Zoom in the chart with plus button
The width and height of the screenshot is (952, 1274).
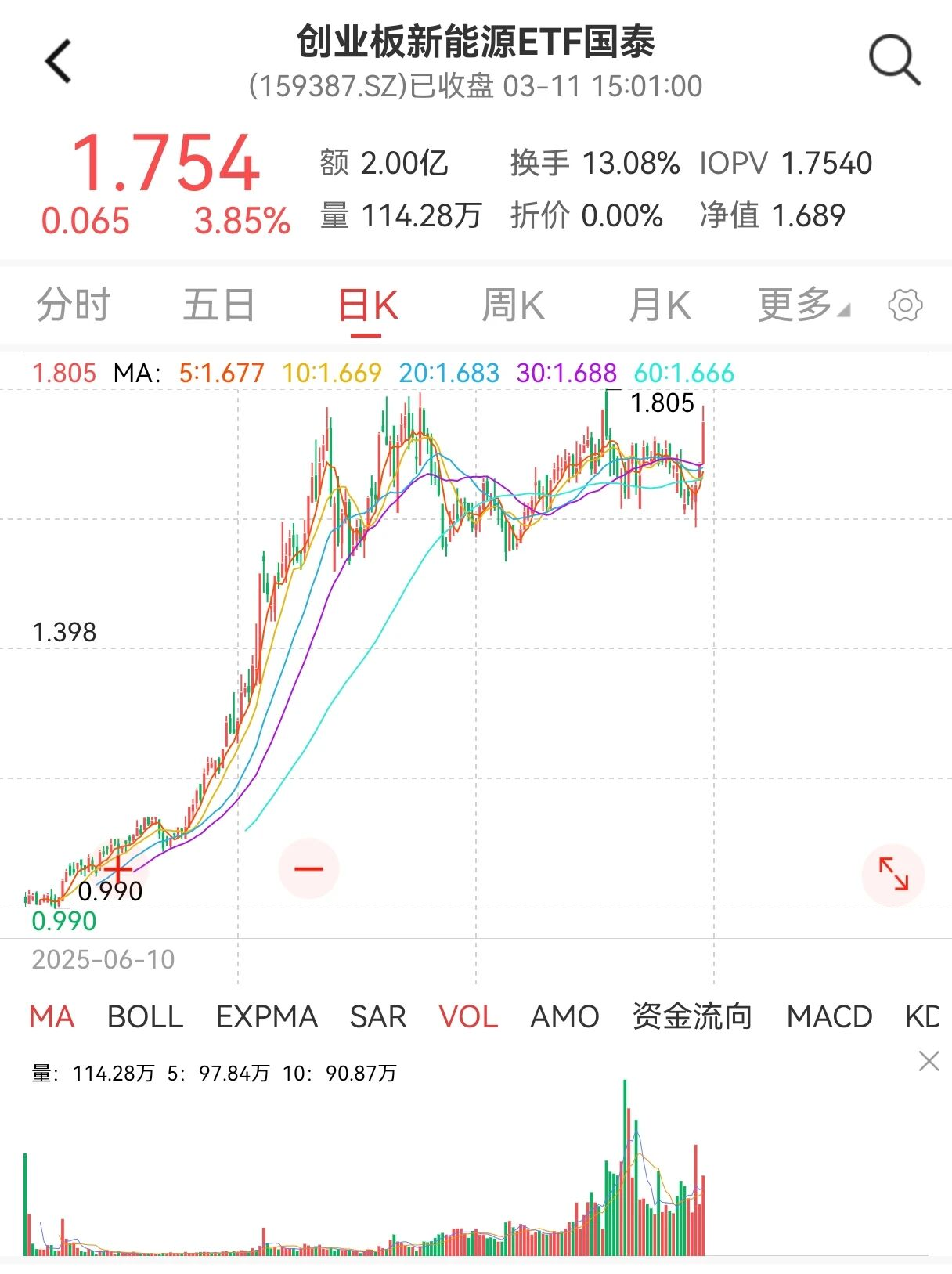[x=118, y=869]
